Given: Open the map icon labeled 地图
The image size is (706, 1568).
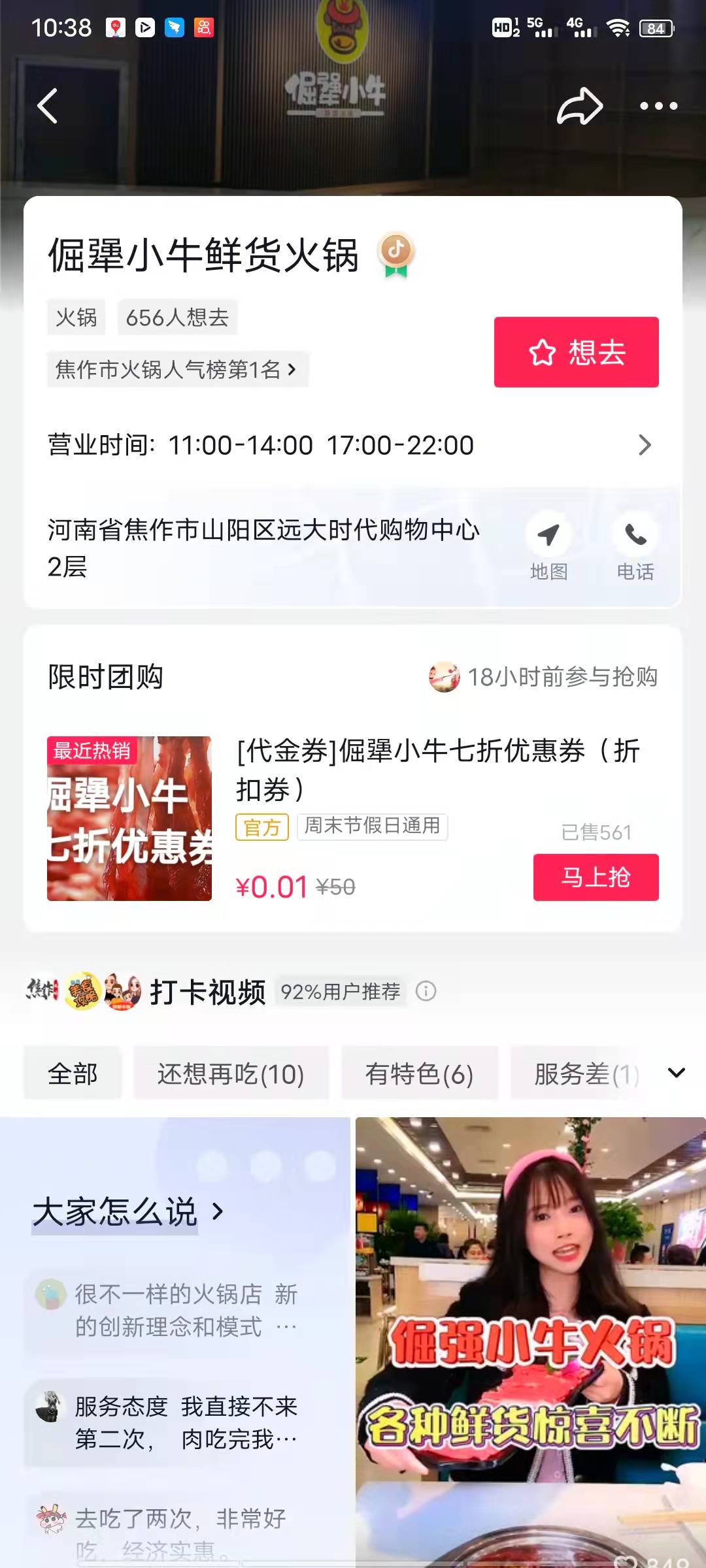Looking at the screenshot, I should [x=547, y=537].
